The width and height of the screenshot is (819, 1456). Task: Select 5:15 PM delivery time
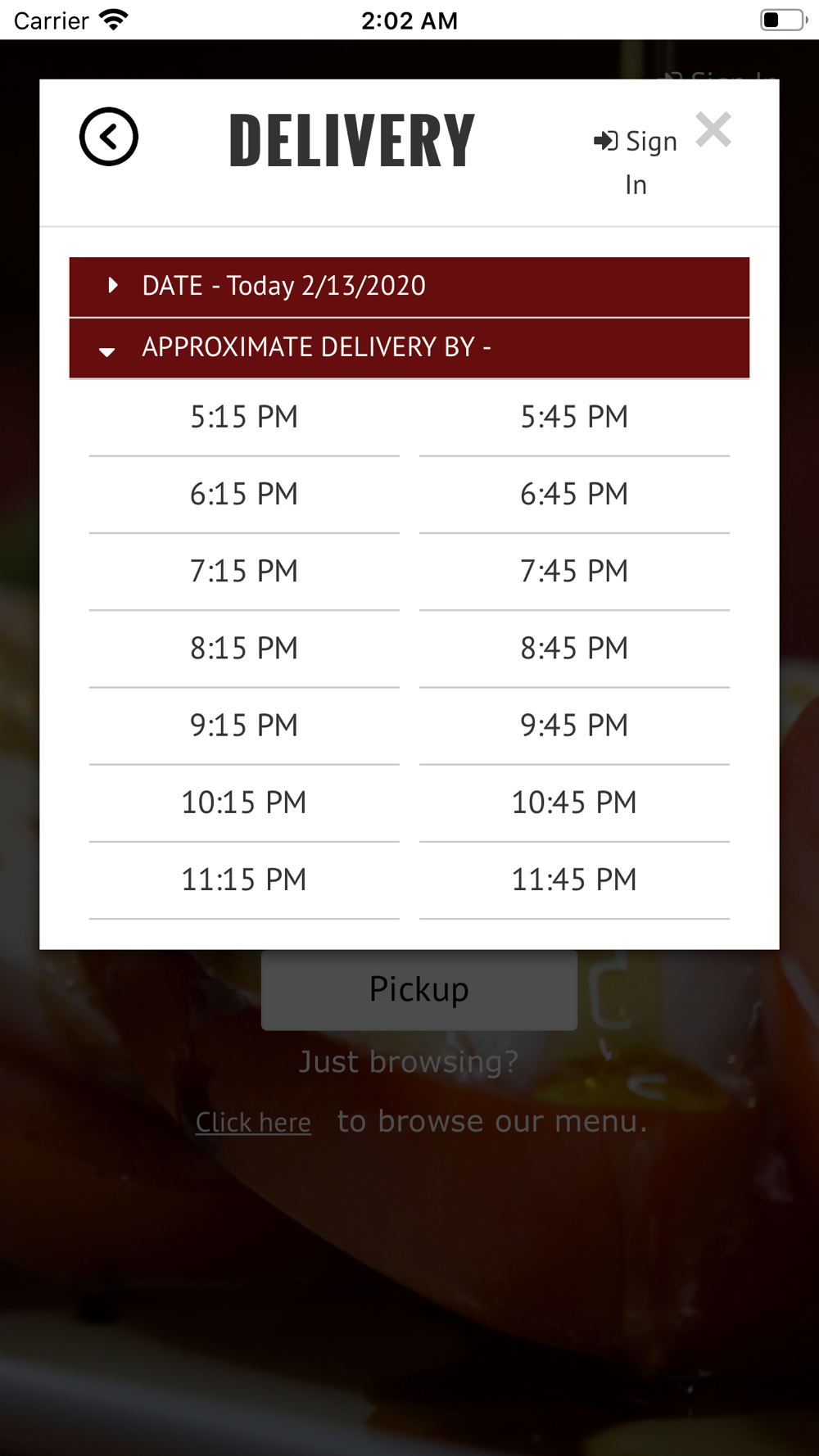244,418
